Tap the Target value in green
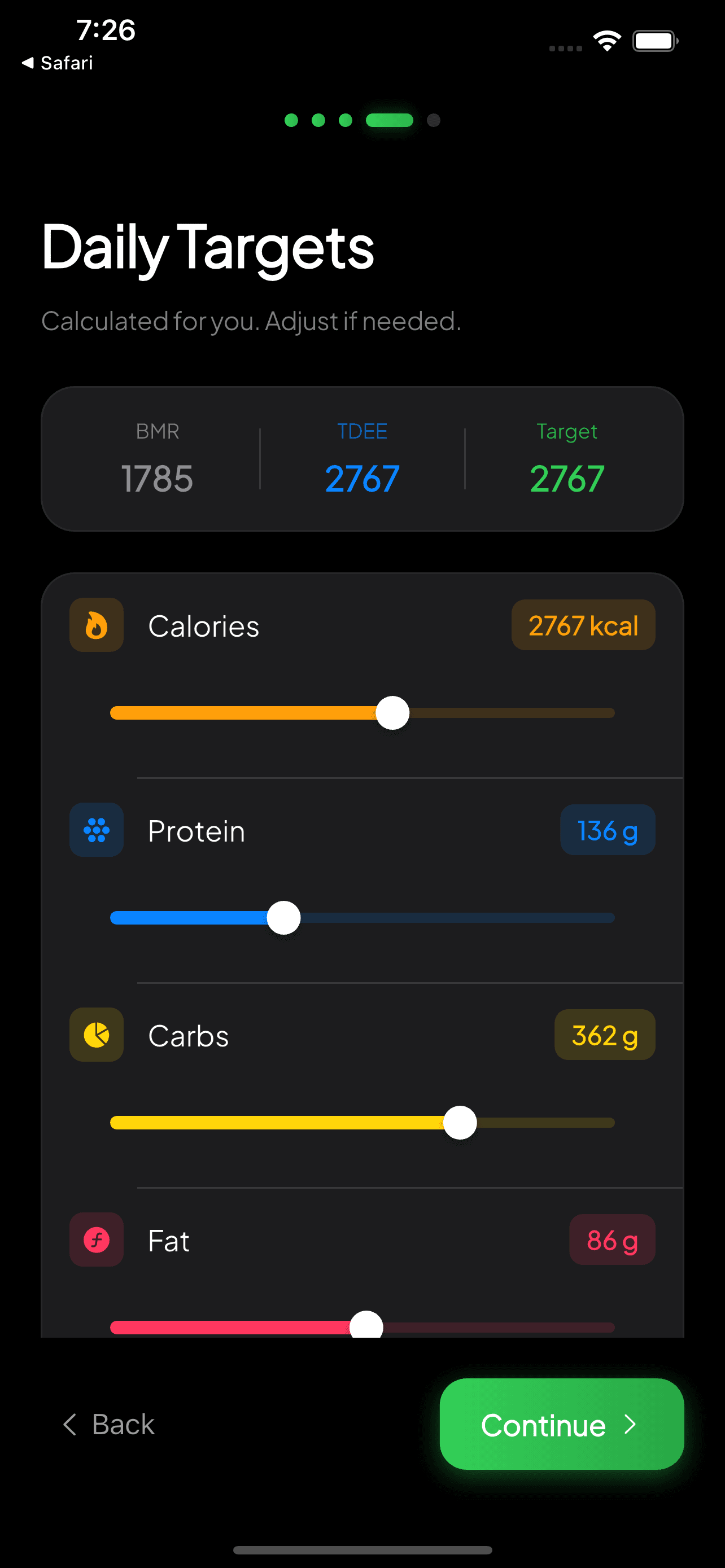 tap(566, 478)
